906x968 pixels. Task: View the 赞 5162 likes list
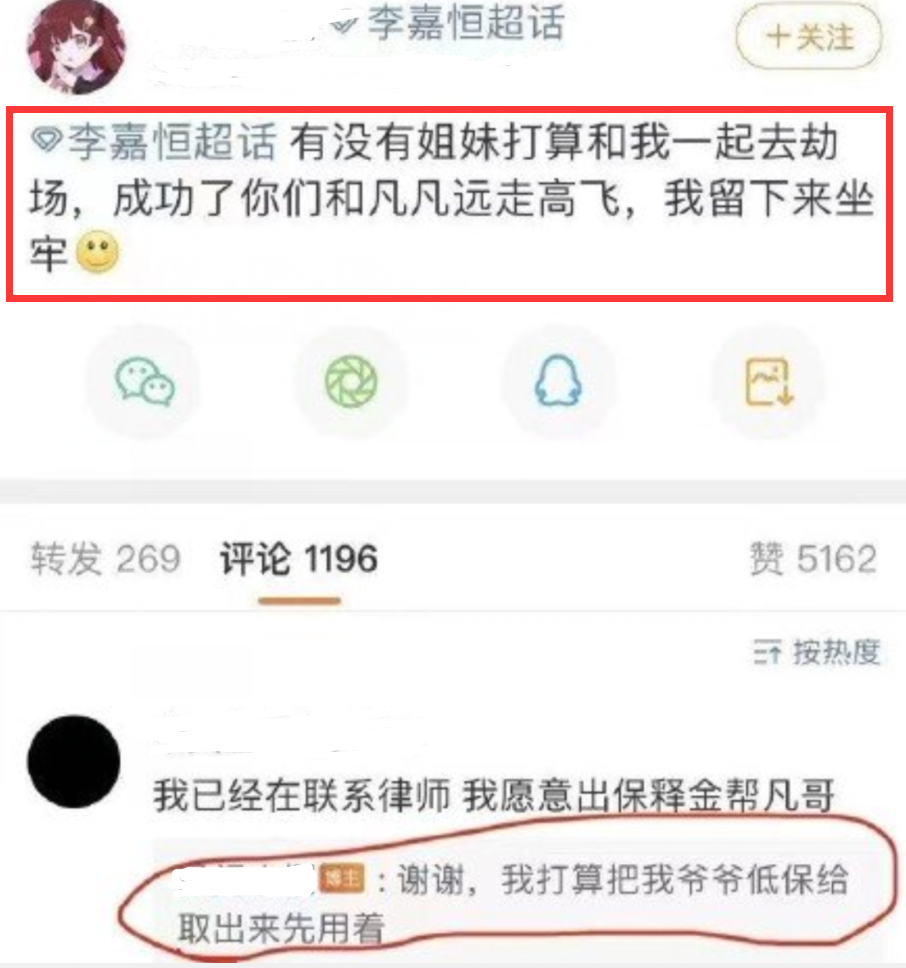[x=813, y=559]
